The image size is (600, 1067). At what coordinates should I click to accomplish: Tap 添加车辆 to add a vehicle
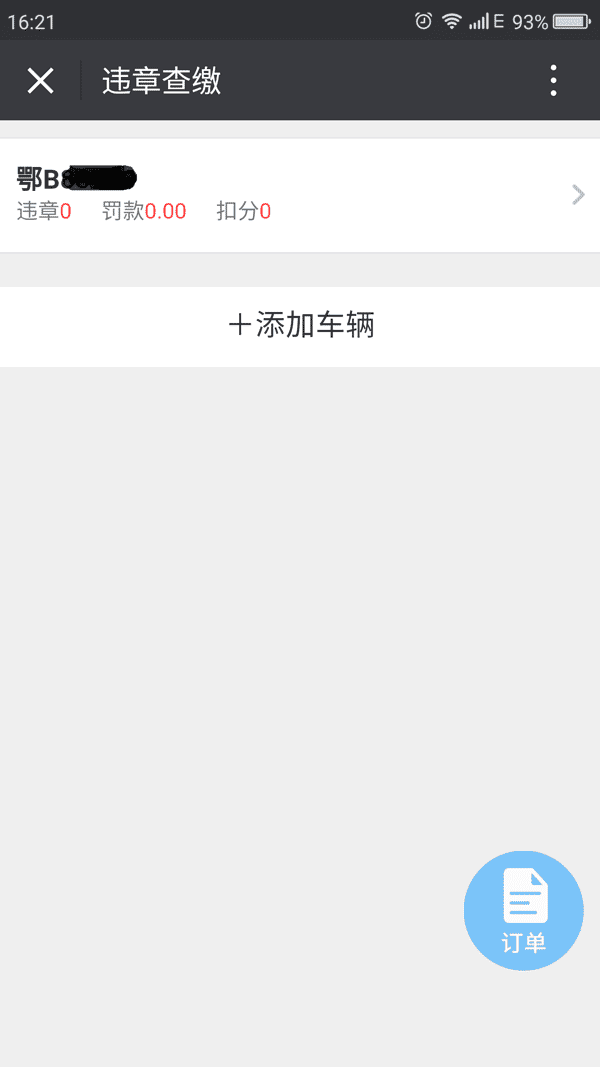300,326
